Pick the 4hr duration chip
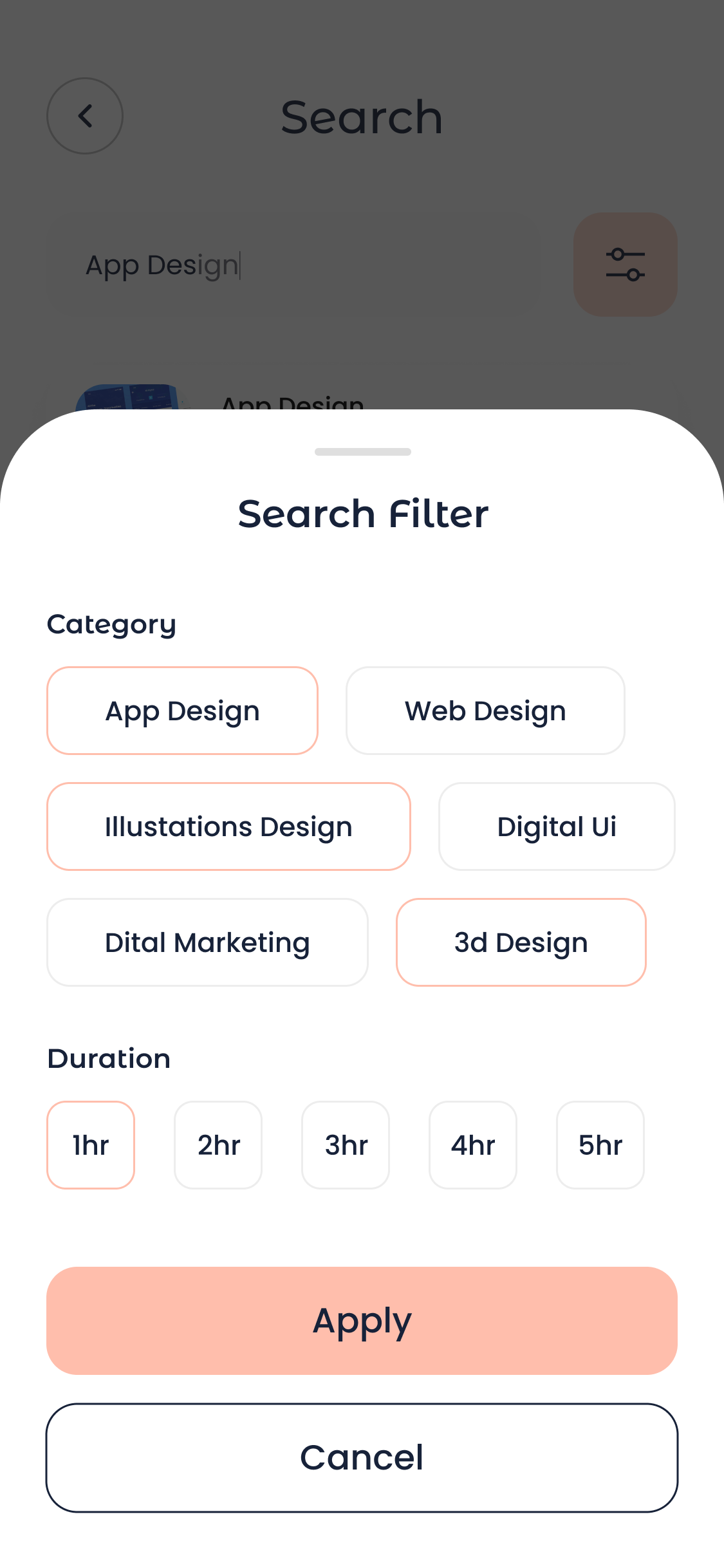This screenshot has height=1568, width=724. coord(473,1145)
